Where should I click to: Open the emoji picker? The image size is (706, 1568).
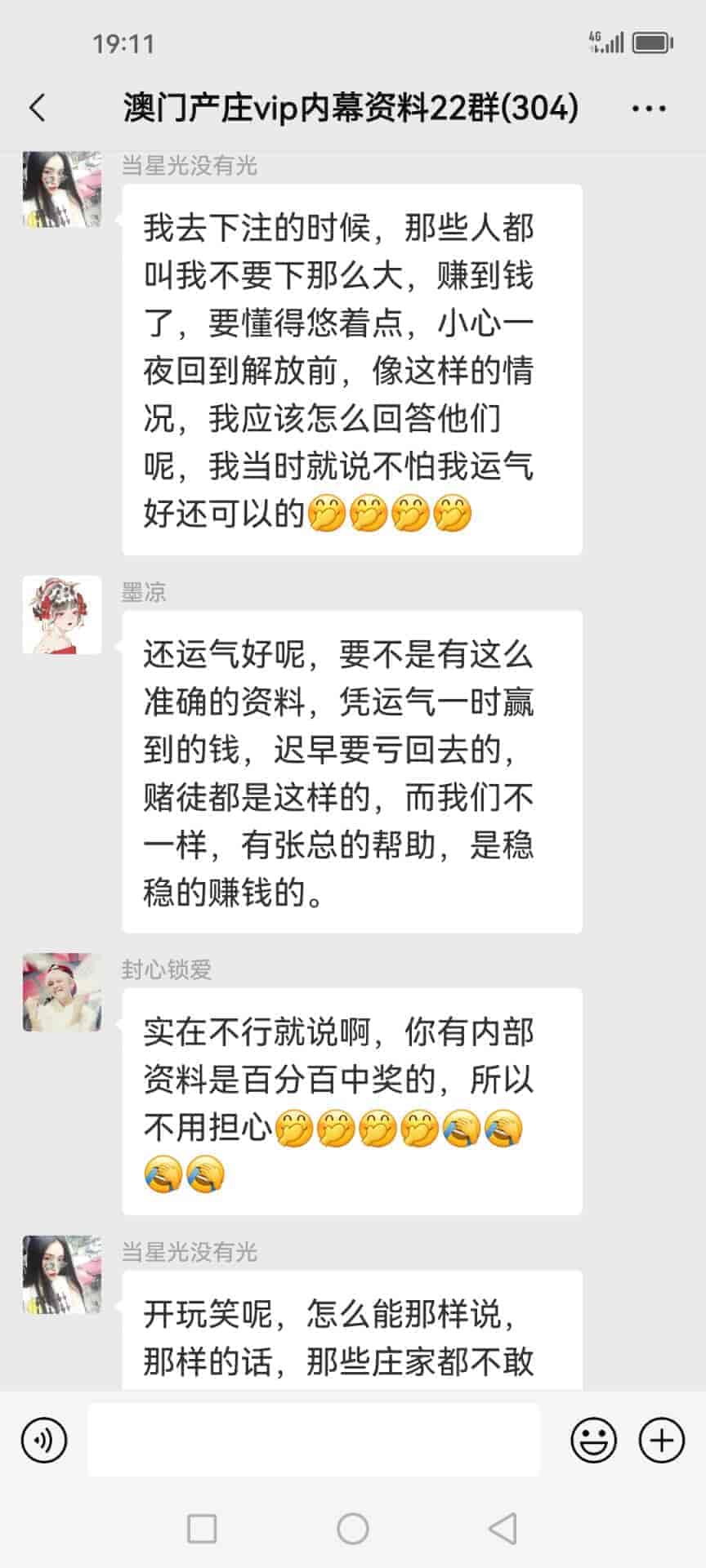tap(593, 1439)
